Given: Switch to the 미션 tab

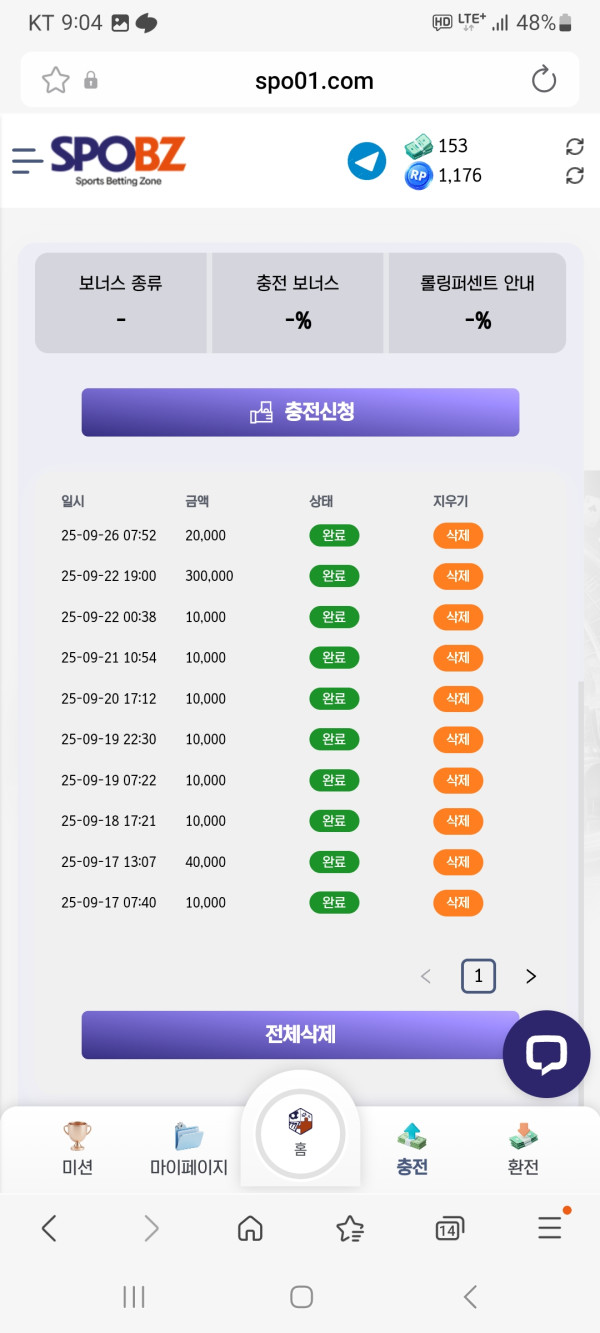Looking at the screenshot, I should click(77, 1148).
